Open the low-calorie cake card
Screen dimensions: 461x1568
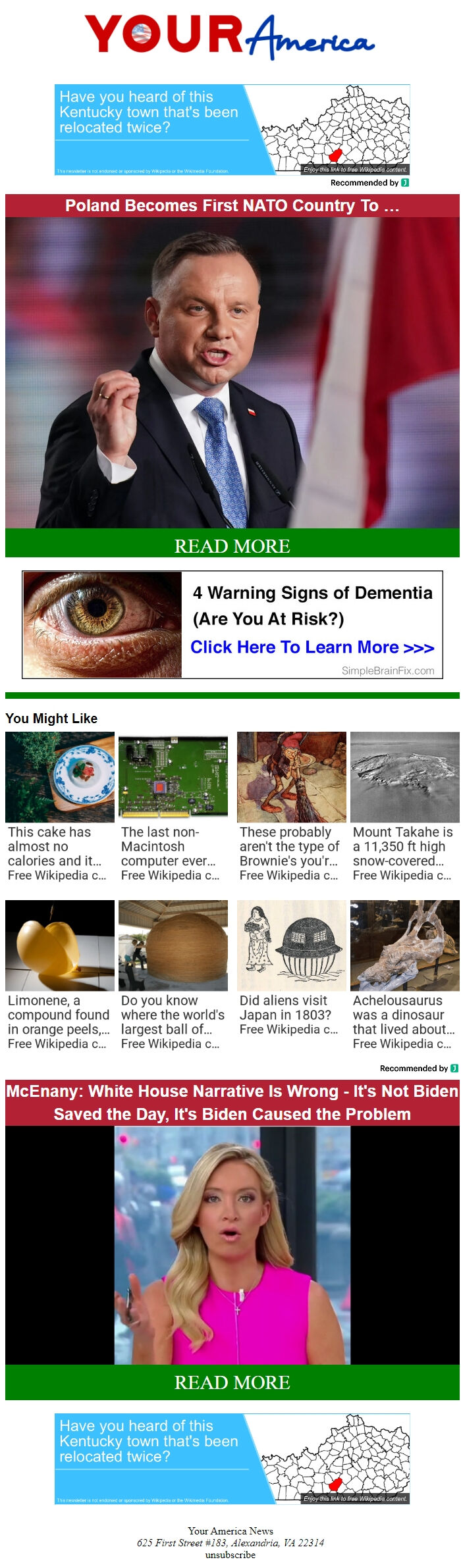click(59, 808)
